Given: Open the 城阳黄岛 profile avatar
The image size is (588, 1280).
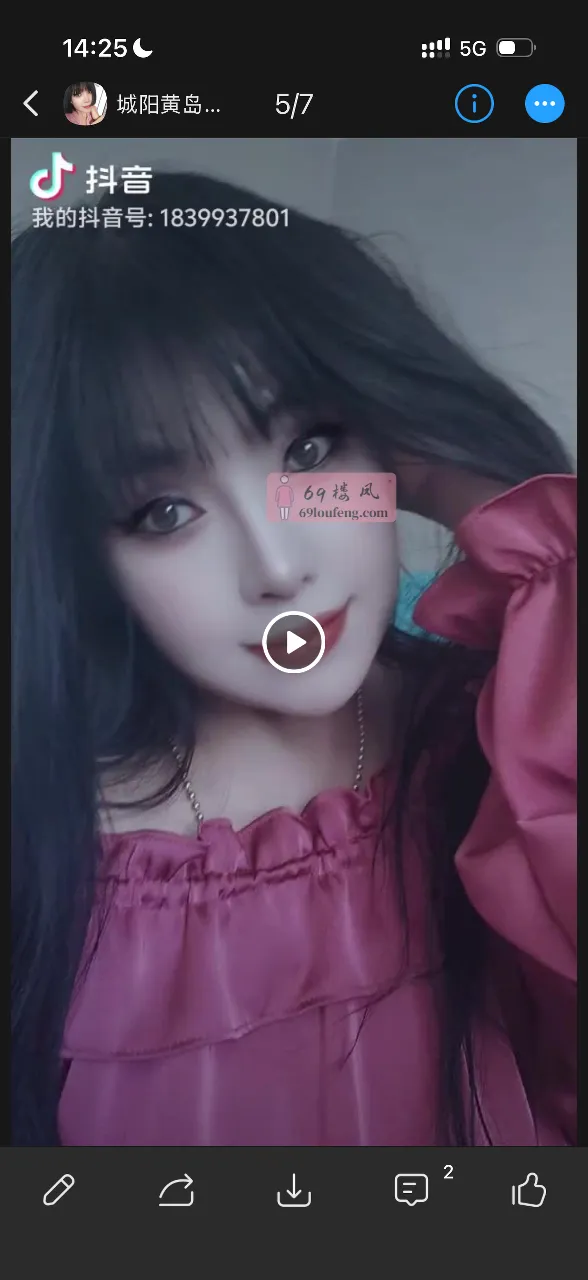Looking at the screenshot, I should pyautogui.click(x=85, y=104).
